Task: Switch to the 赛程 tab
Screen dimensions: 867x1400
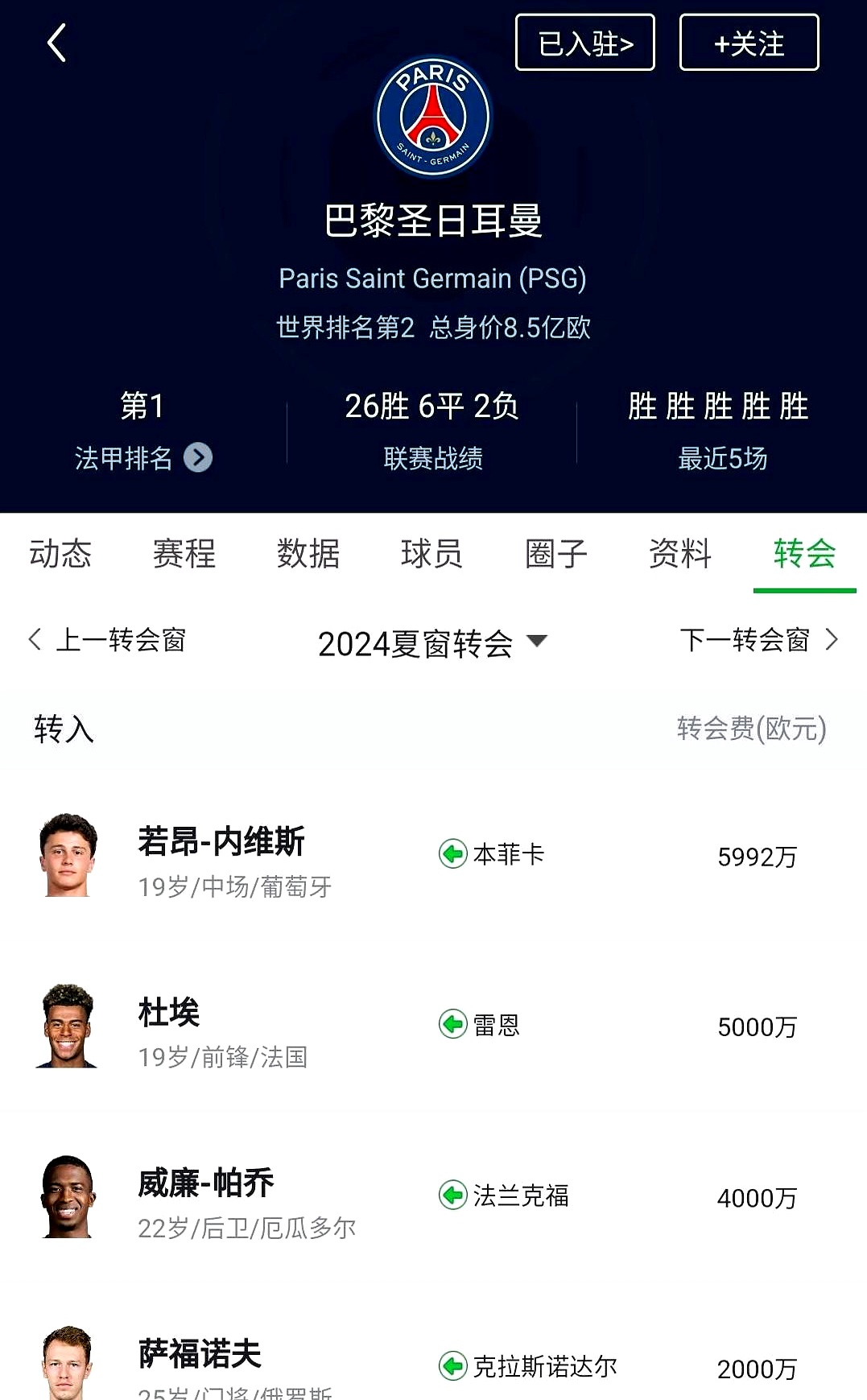Action: pyautogui.click(x=184, y=554)
